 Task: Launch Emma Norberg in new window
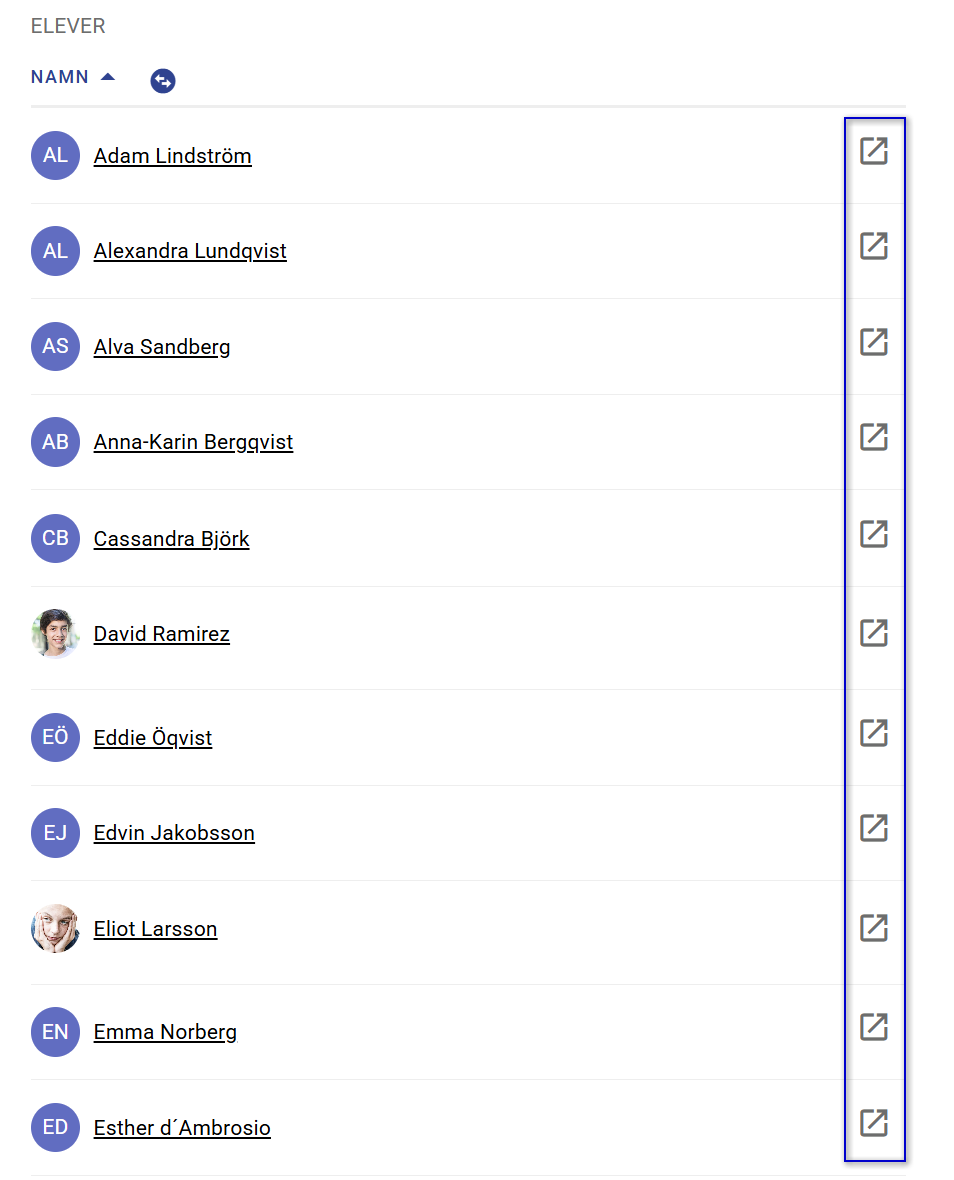click(x=874, y=1027)
